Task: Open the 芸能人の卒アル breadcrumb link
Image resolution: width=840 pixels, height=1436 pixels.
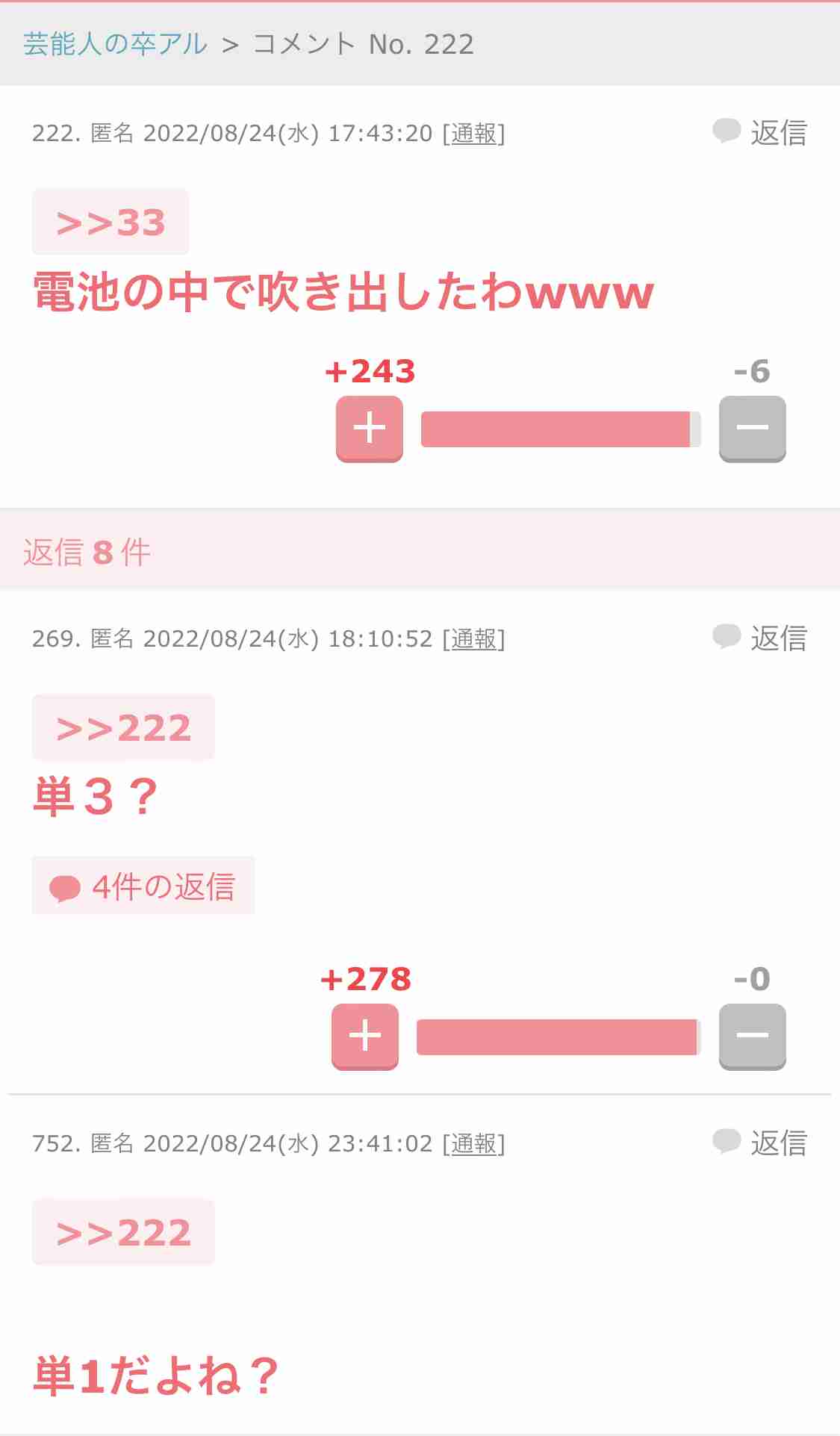Action: point(115,44)
